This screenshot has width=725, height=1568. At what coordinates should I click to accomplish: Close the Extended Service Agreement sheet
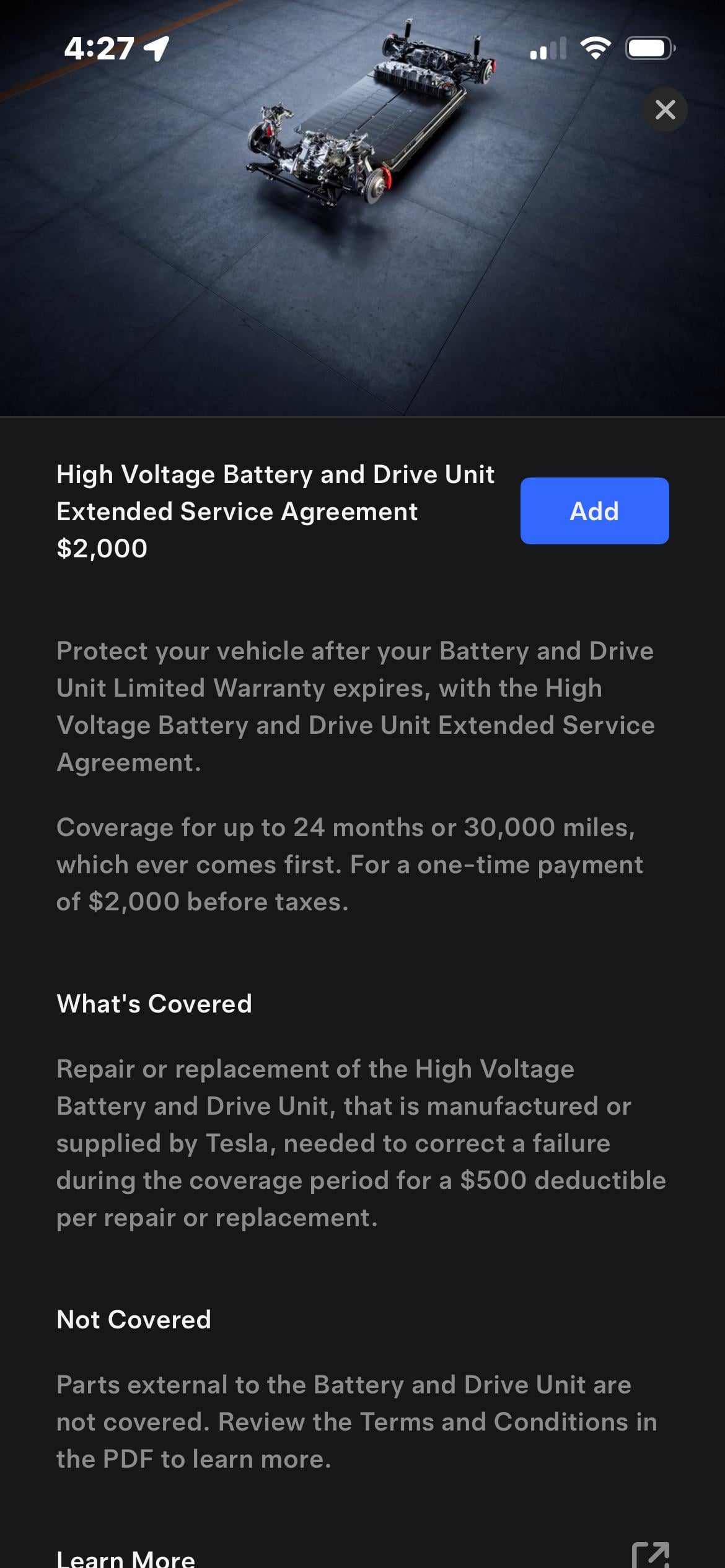665,110
